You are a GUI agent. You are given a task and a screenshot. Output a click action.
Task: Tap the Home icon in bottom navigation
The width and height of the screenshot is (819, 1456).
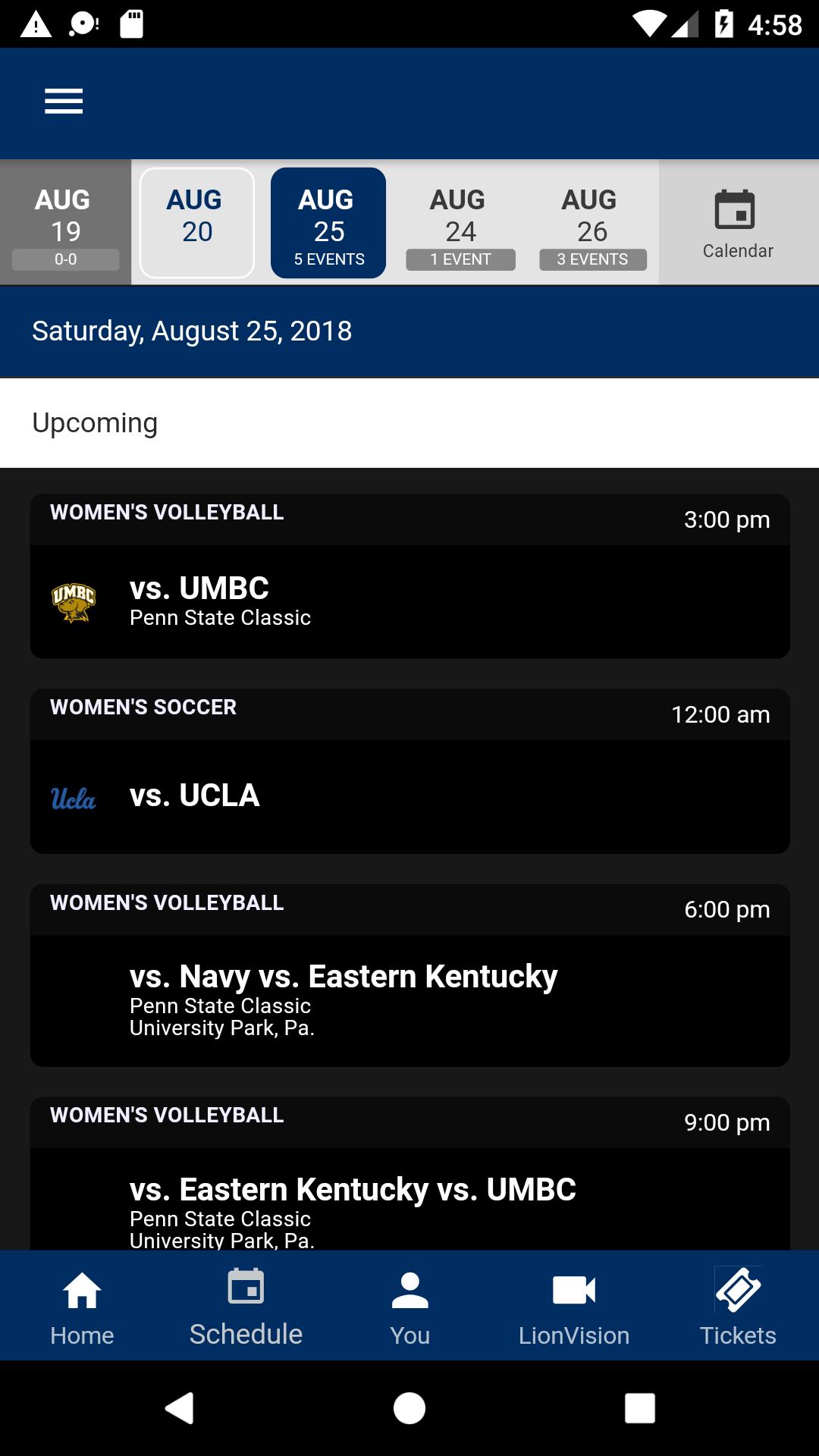80,1304
